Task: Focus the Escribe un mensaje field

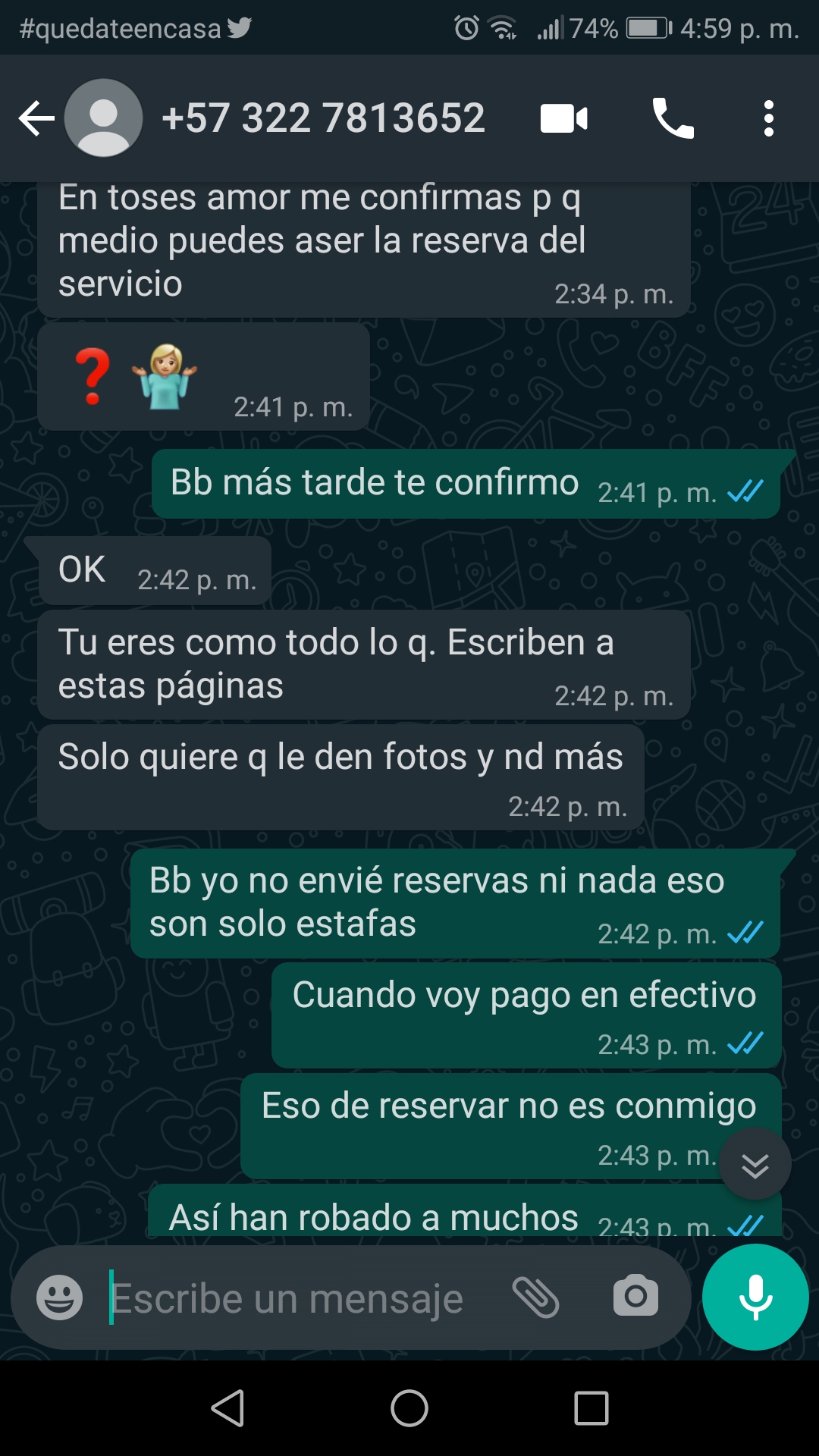Action: click(x=296, y=1298)
